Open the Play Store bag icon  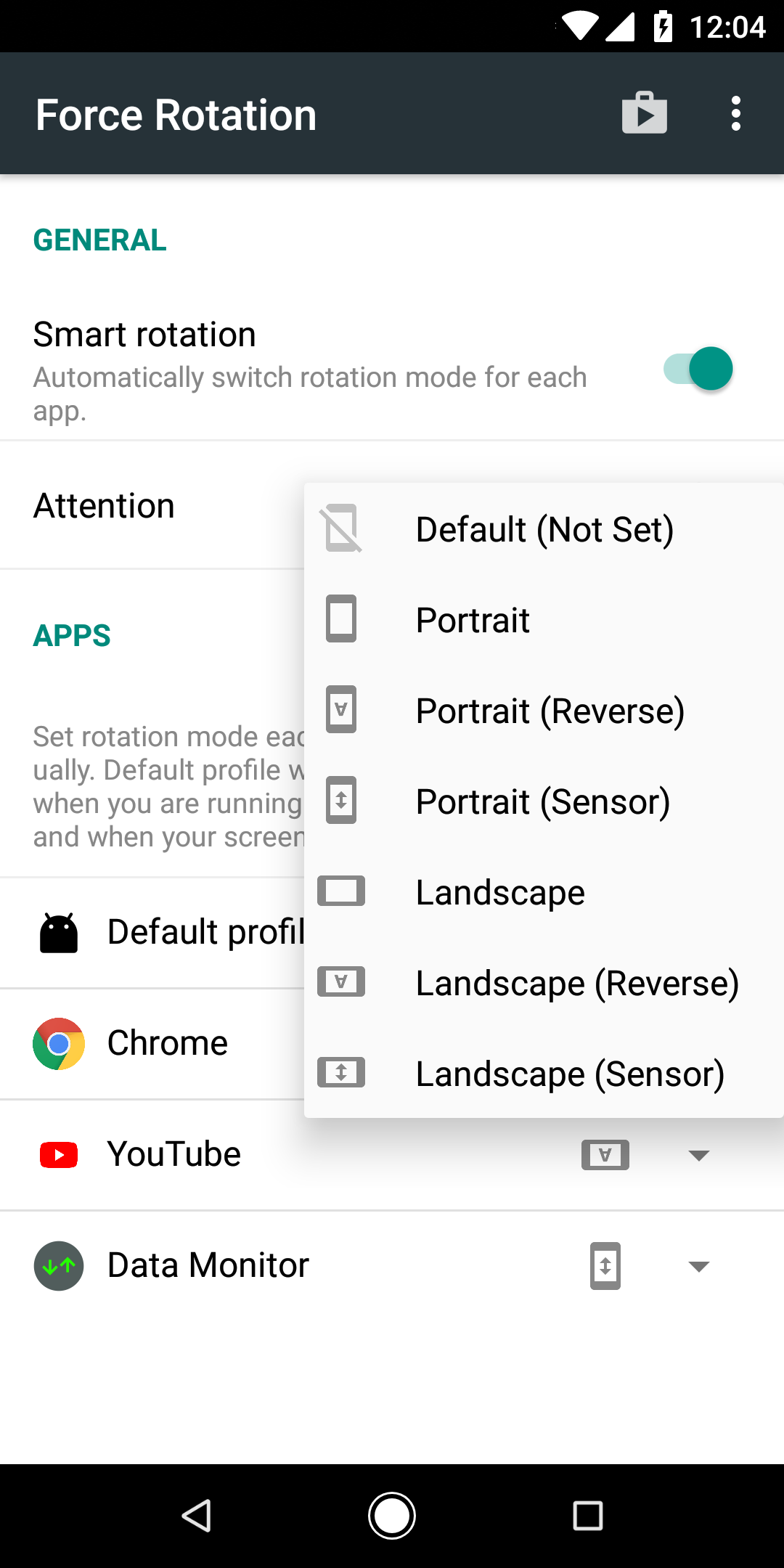coord(644,113)
